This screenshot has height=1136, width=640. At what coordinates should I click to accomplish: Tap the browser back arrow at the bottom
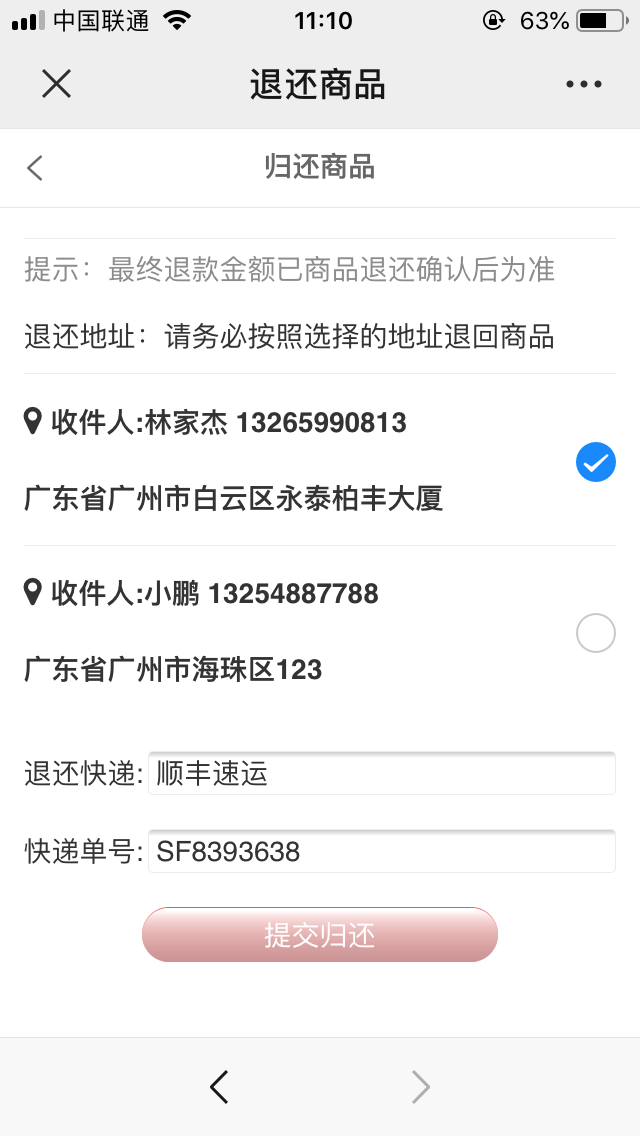coord(219,1086)
